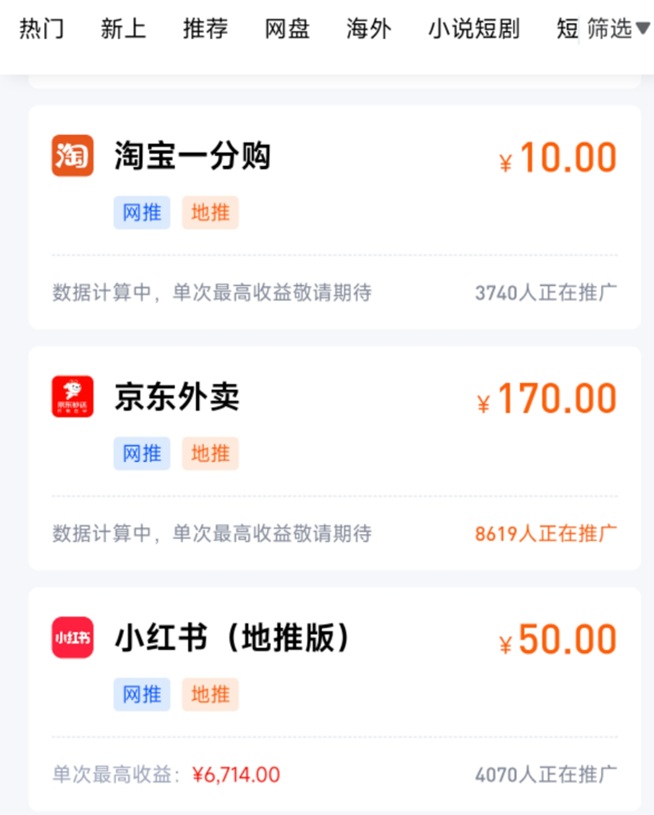The image size is (654, 815).
Task: Select the 新上 tab
Action: coord(123,29)
